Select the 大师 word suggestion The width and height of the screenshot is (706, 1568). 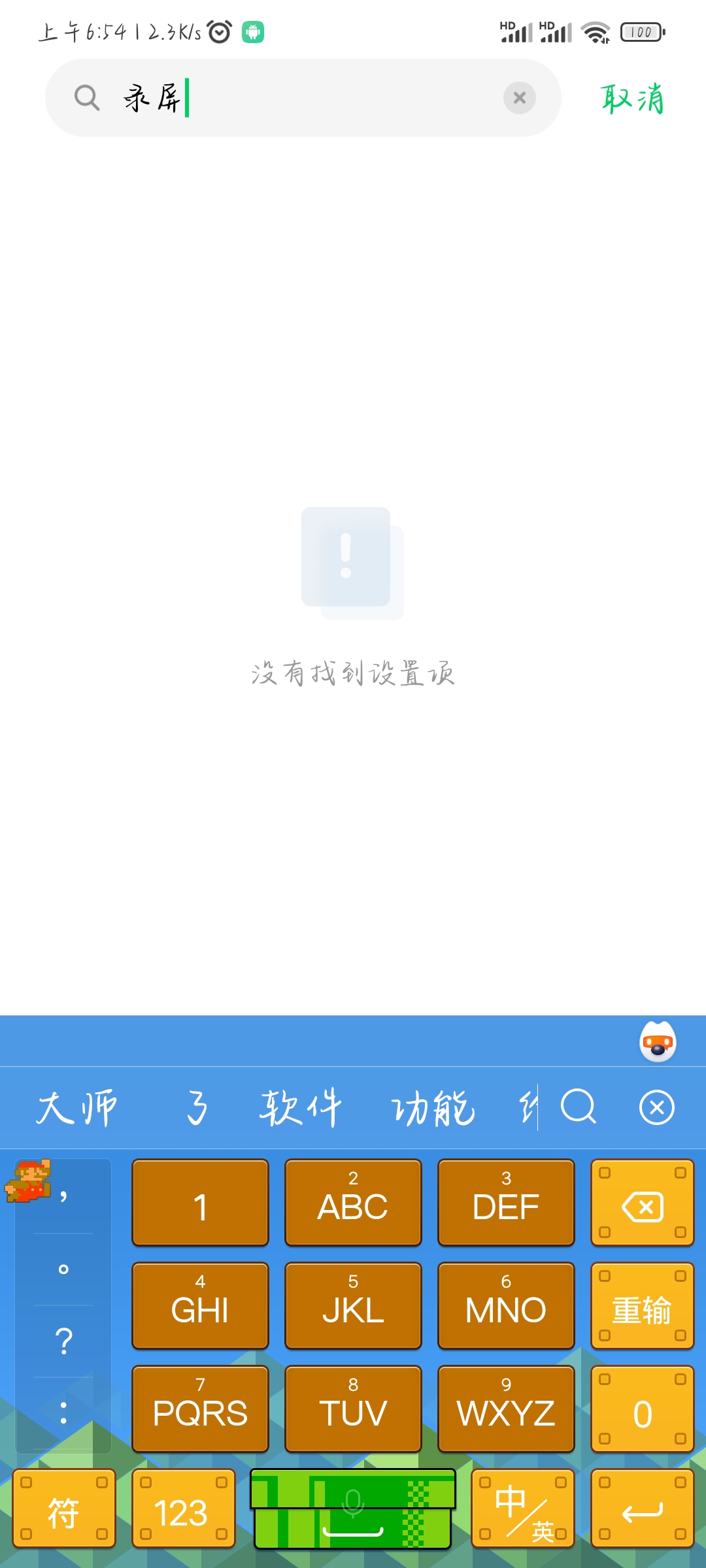77,1108
